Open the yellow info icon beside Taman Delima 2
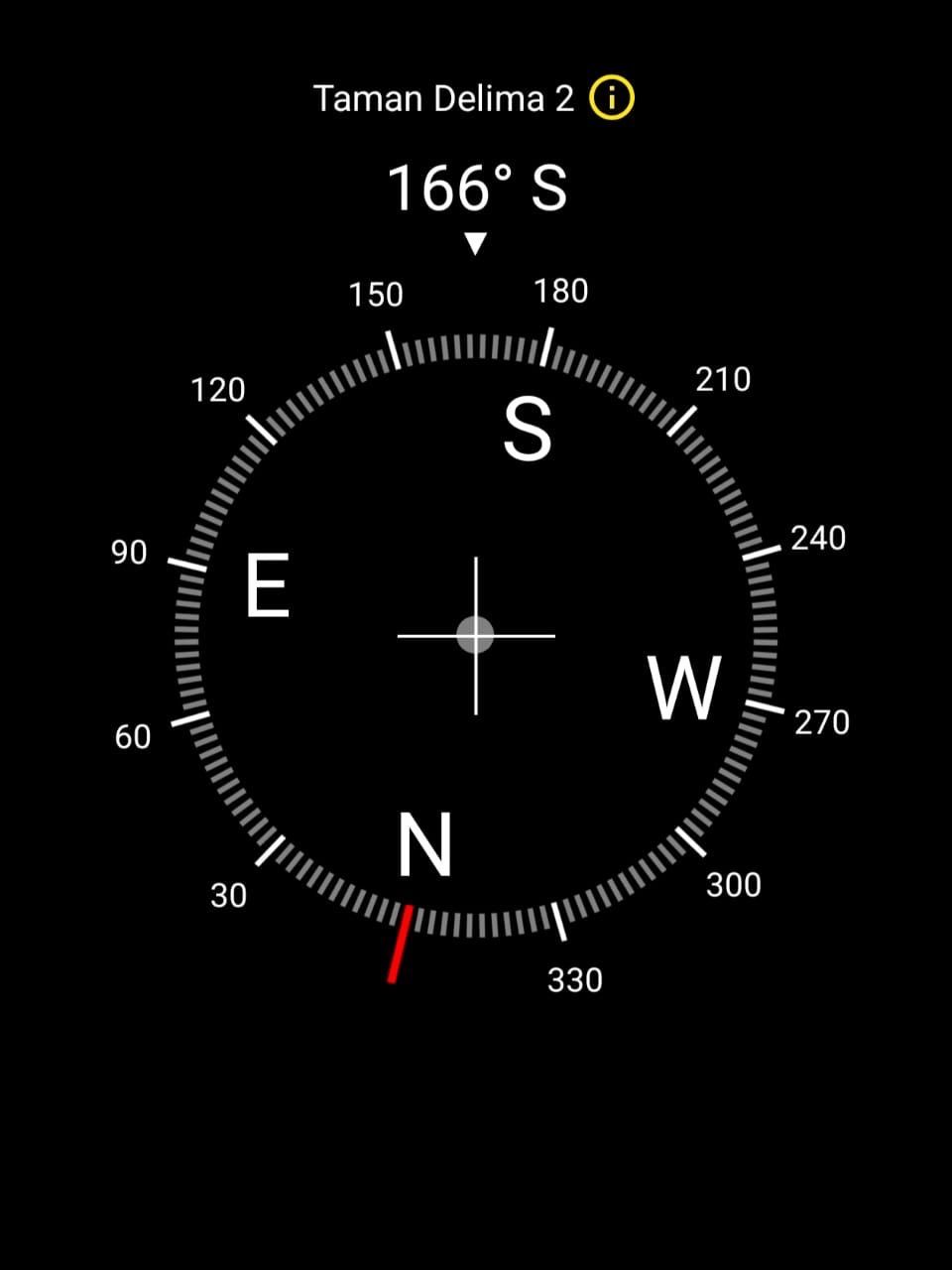 coord(612,98)
